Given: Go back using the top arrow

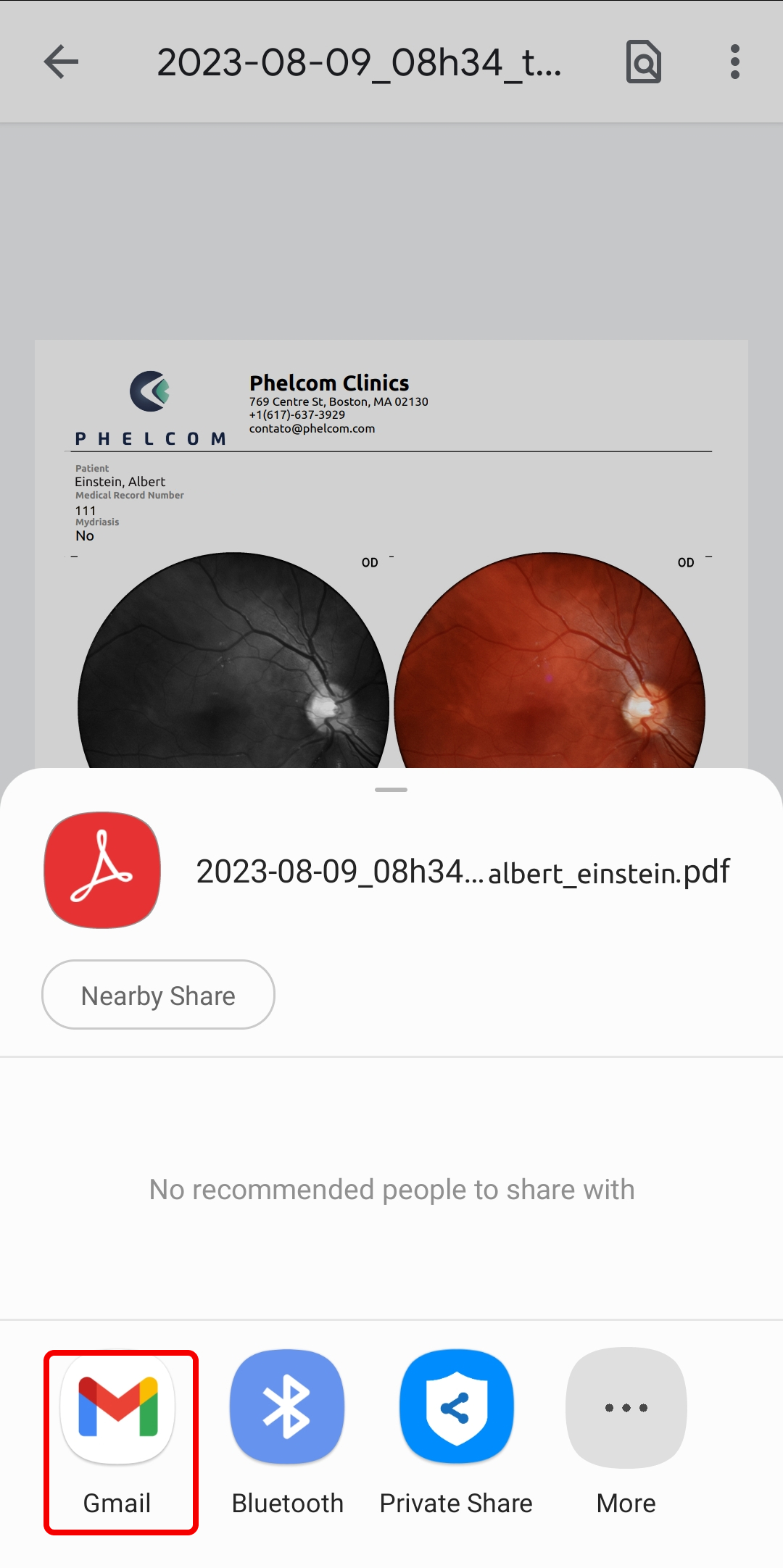Looking at the screenshot, I should click(x=61, y=62).
